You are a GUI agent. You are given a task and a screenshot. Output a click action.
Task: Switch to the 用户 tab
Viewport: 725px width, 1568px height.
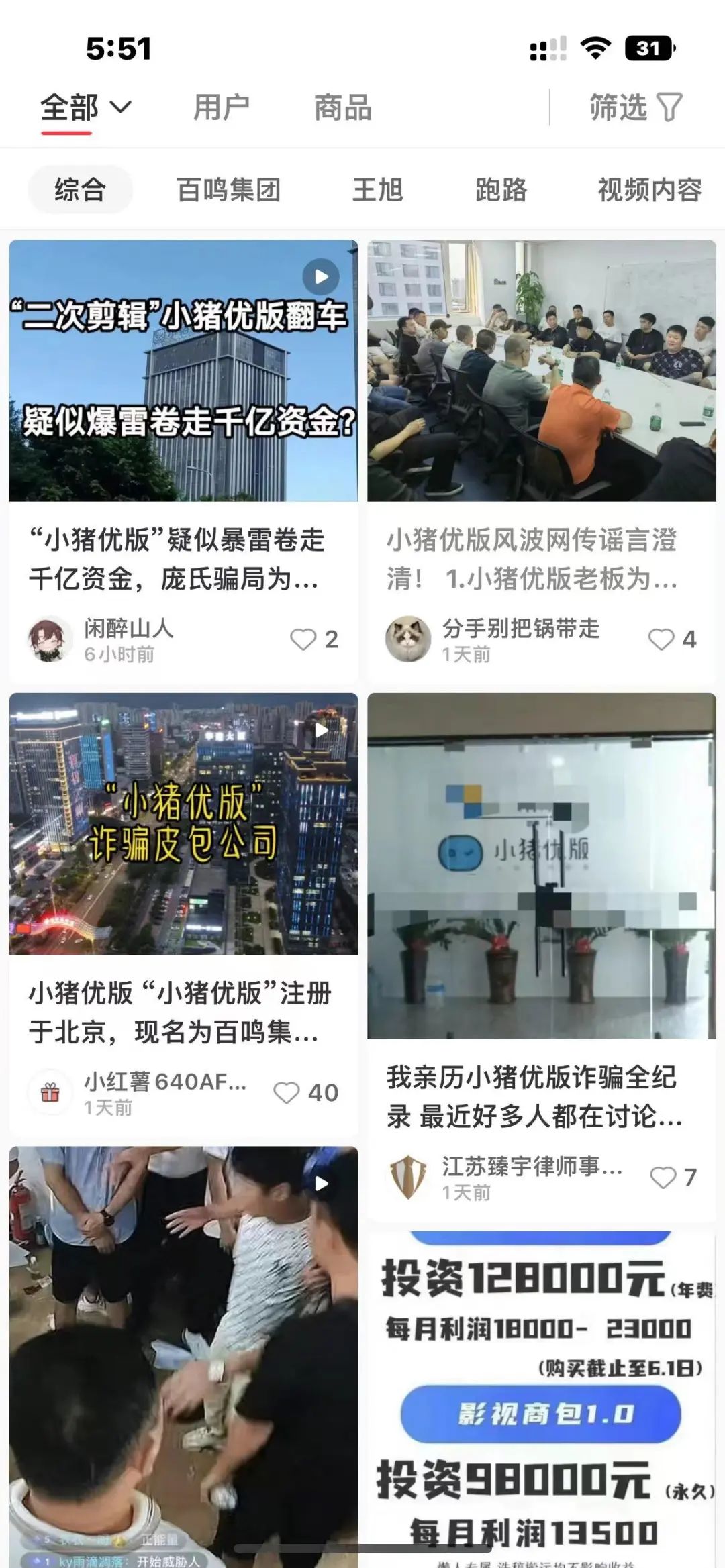221,107
